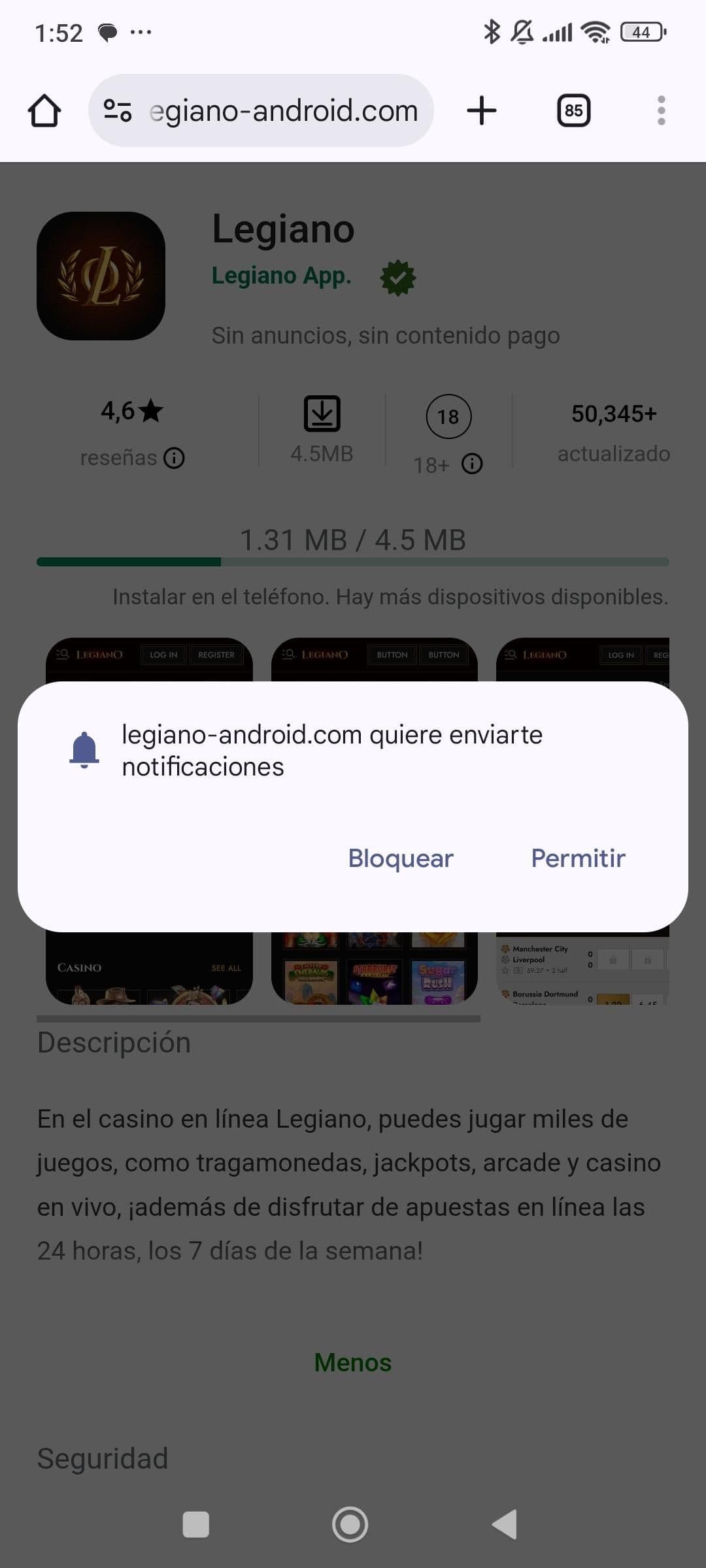Permit notifications by tapping Permitir
706x1568 pixels.
pyautogui.click(x=578, y=858)
